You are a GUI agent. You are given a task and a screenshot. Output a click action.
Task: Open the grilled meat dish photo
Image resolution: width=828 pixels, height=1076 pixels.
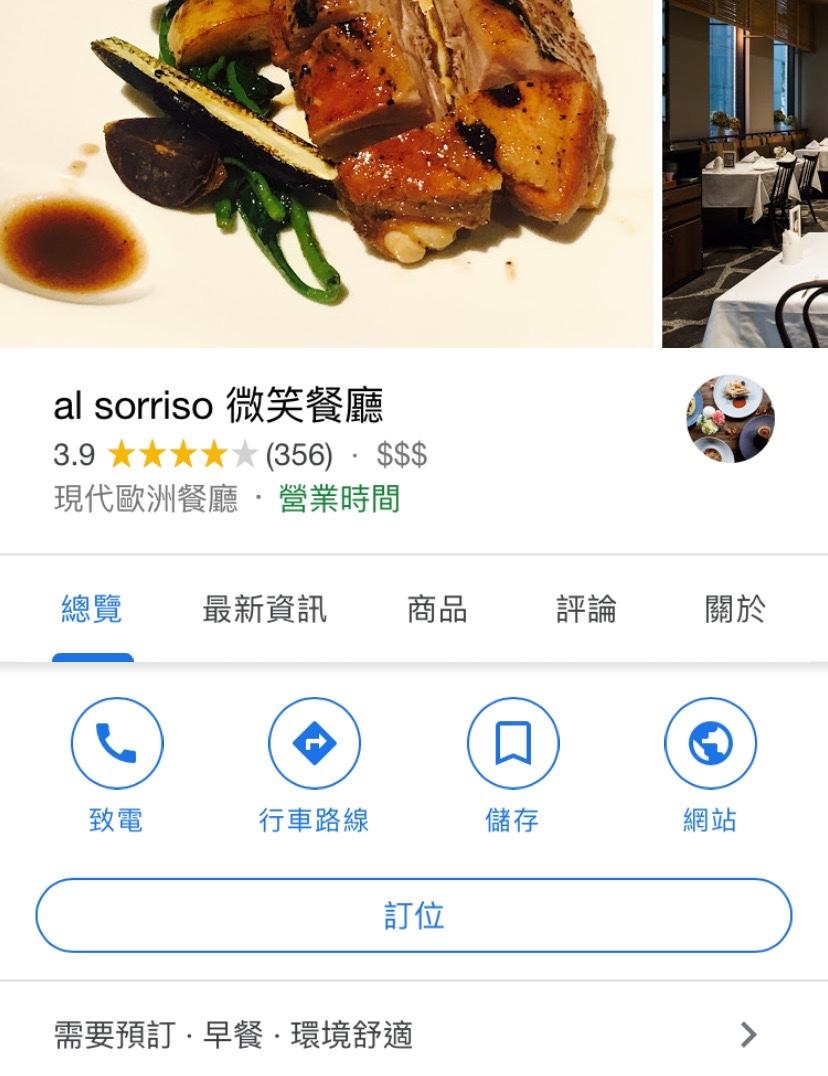point(326,172)
